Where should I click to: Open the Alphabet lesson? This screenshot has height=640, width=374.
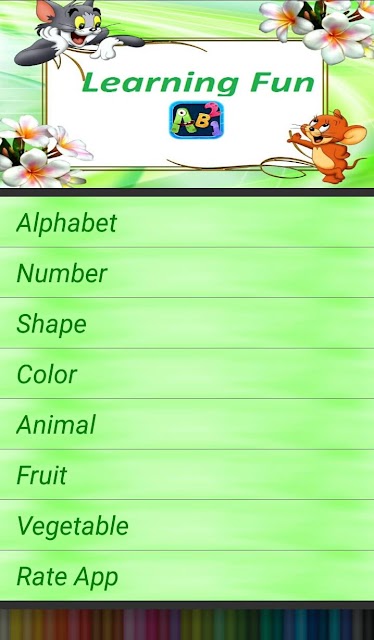pos(187,222)
